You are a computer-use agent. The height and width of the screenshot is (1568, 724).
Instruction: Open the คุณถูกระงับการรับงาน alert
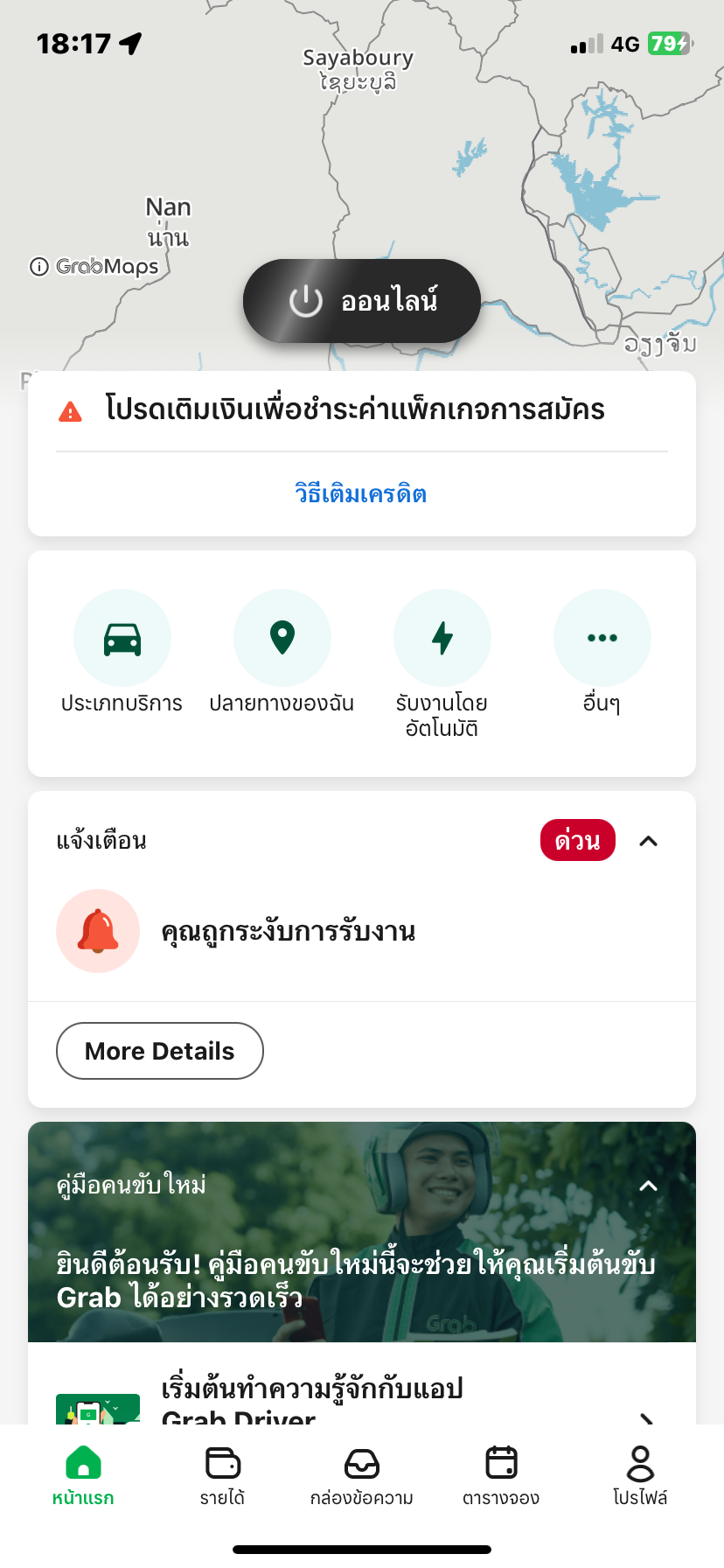tap(289, 932)
